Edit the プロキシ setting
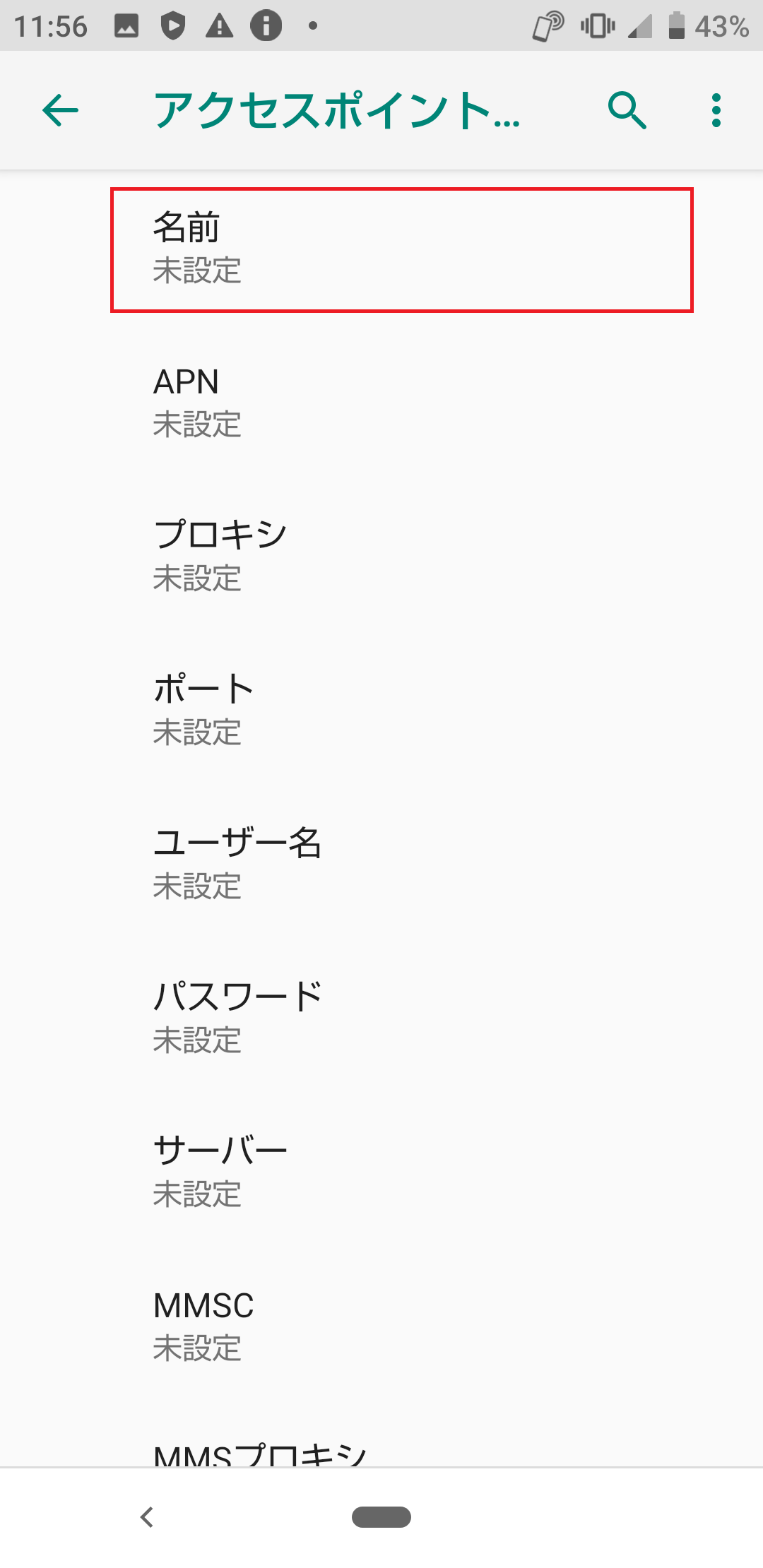 coord(381,554)
